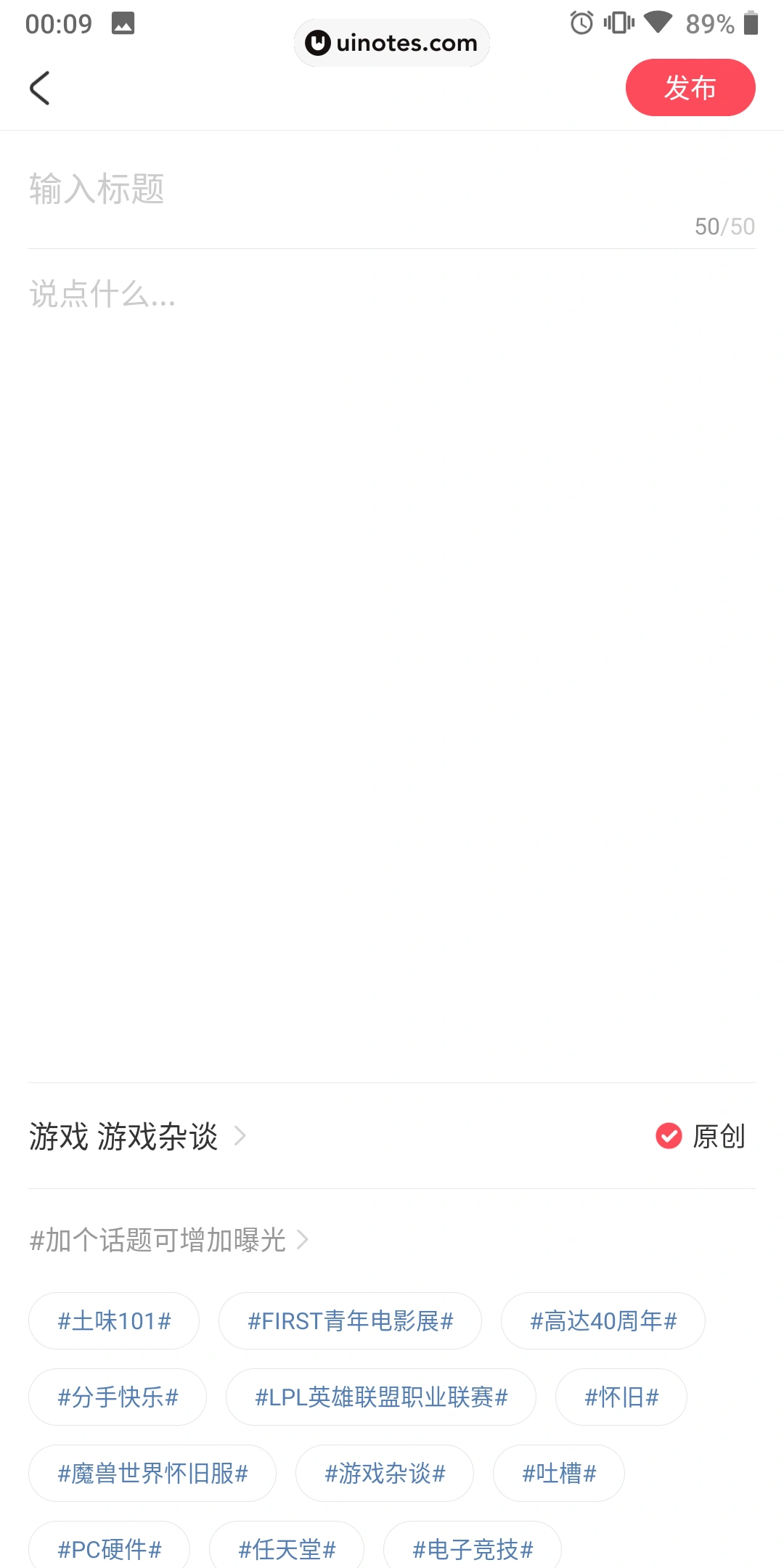
Task: Go back using the top-left arrow
Action: pos(40,88)
